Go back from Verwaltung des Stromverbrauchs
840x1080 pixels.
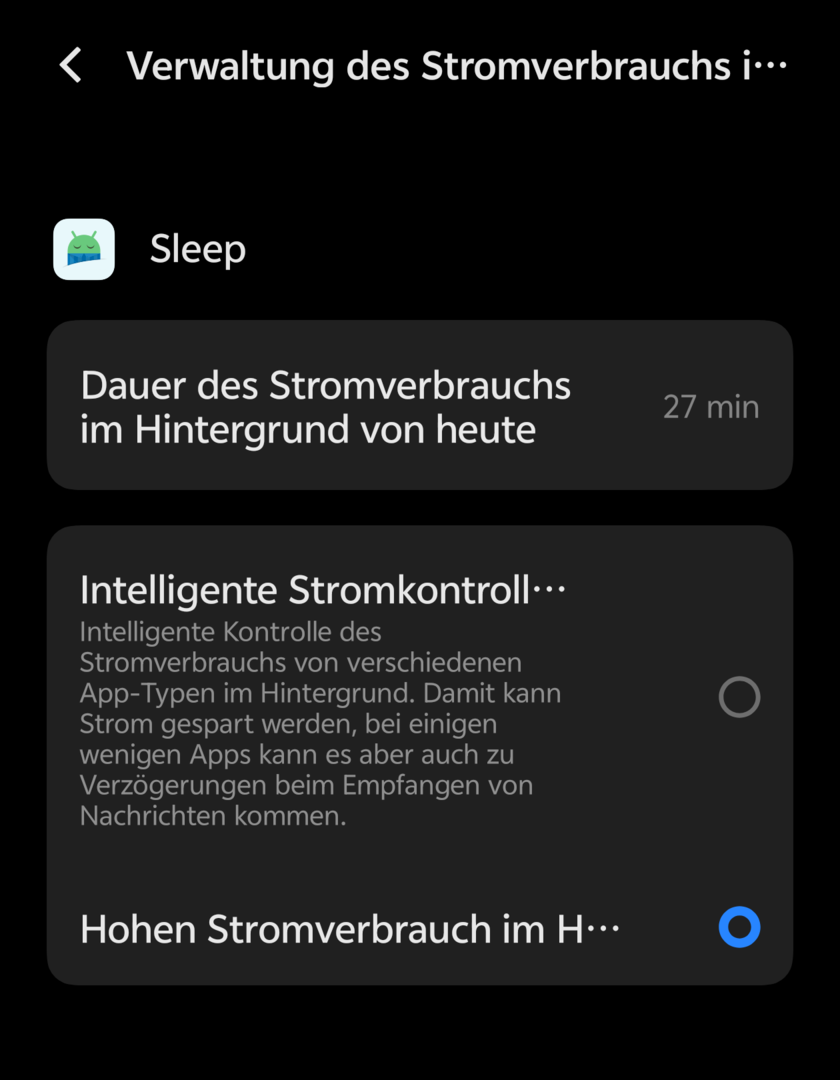(70, 66)
